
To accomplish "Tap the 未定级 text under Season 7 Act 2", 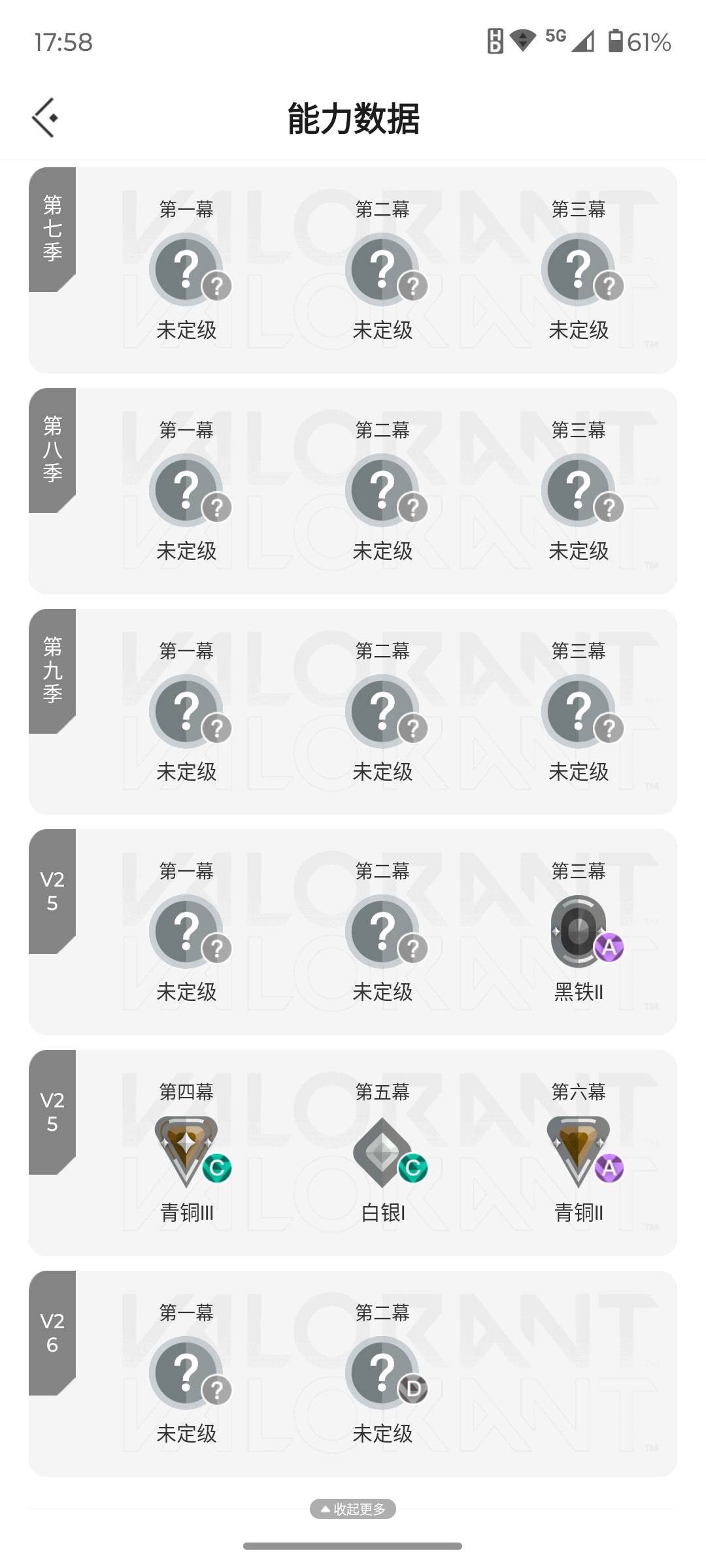I will tap(384, 330).
